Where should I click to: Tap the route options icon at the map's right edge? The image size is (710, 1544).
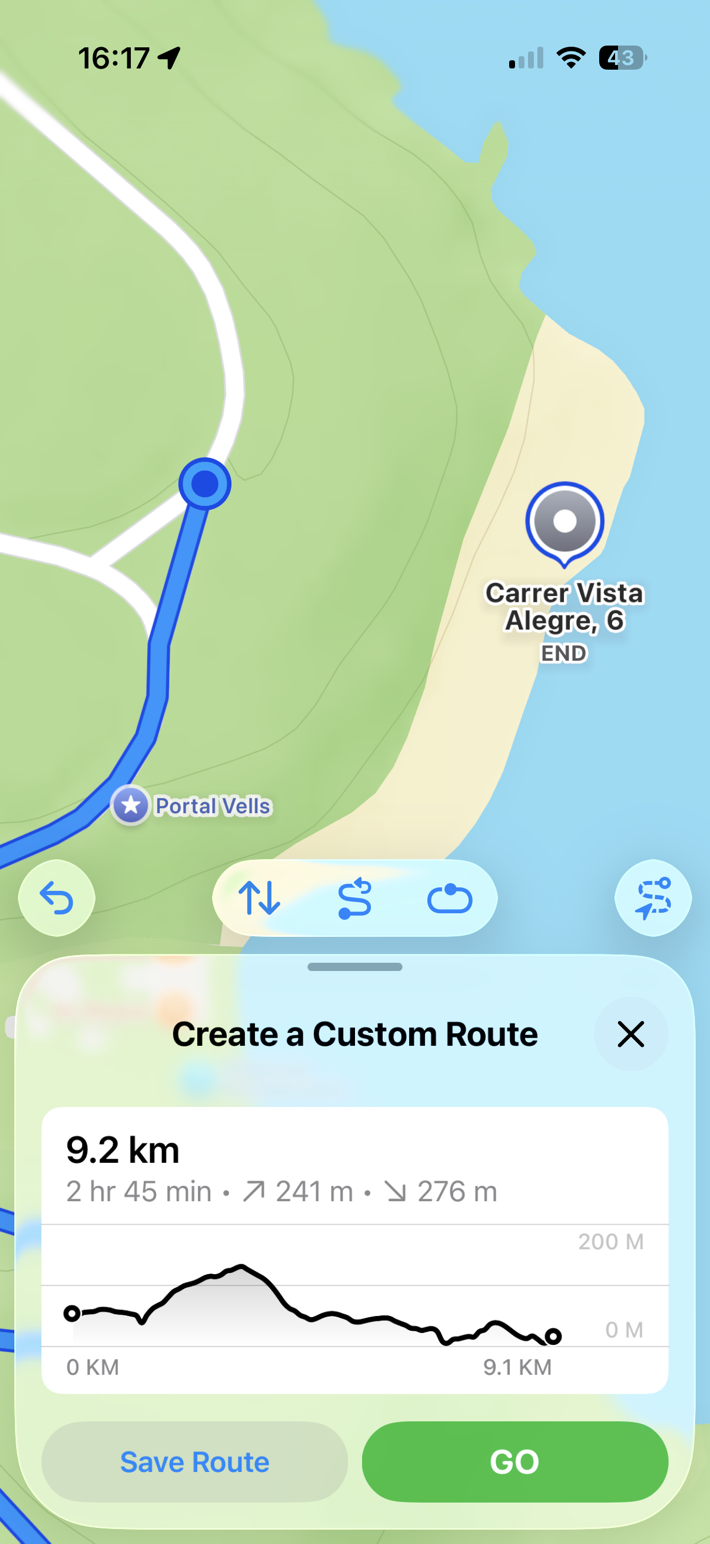point(652,899)
